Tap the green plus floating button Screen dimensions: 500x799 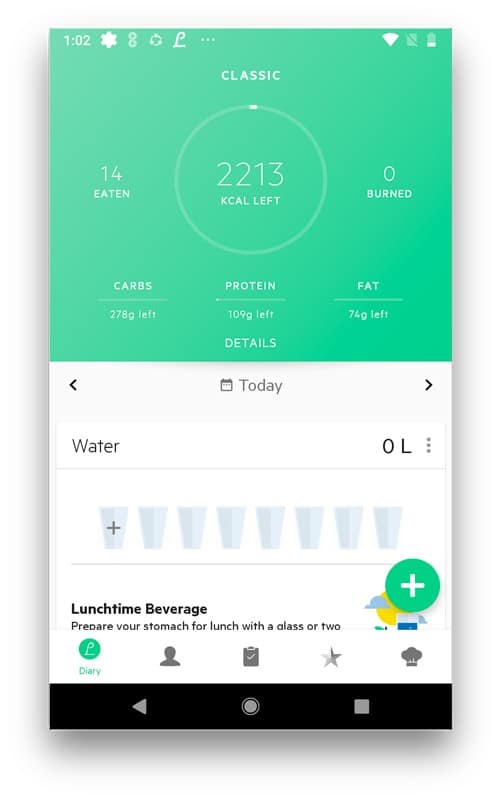tap(412, 585)
